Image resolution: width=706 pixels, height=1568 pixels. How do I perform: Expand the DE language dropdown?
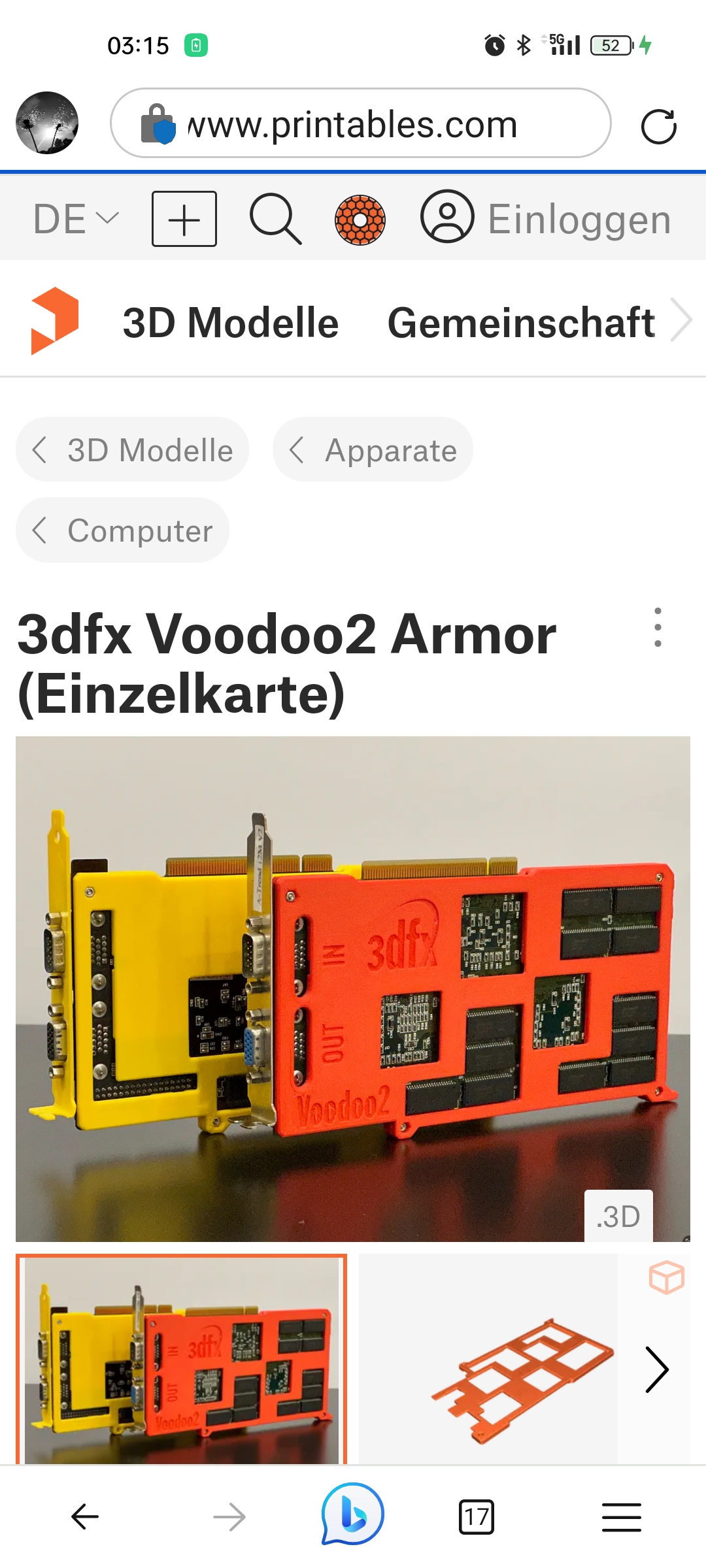coord(75,219)
